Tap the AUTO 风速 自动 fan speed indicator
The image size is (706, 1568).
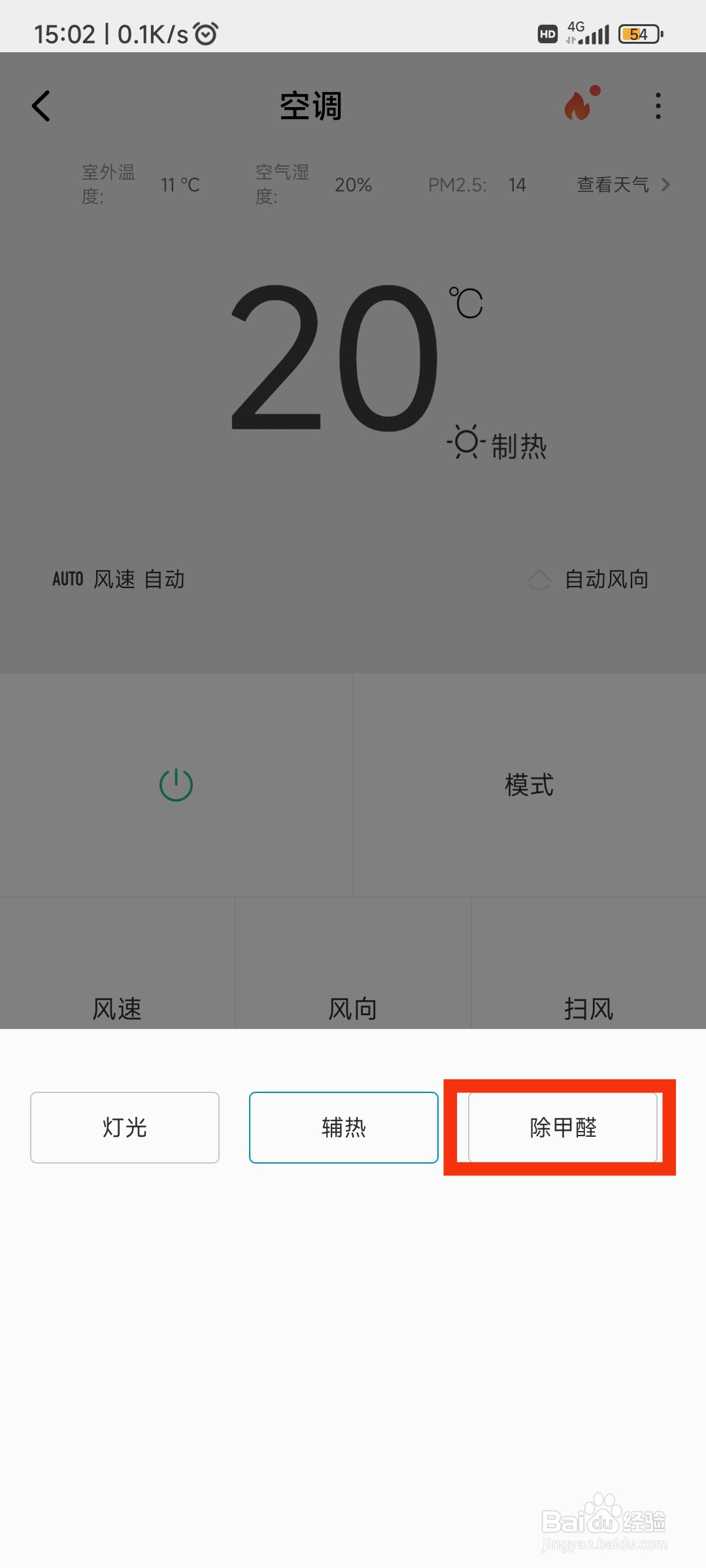[x=118, y=579]
